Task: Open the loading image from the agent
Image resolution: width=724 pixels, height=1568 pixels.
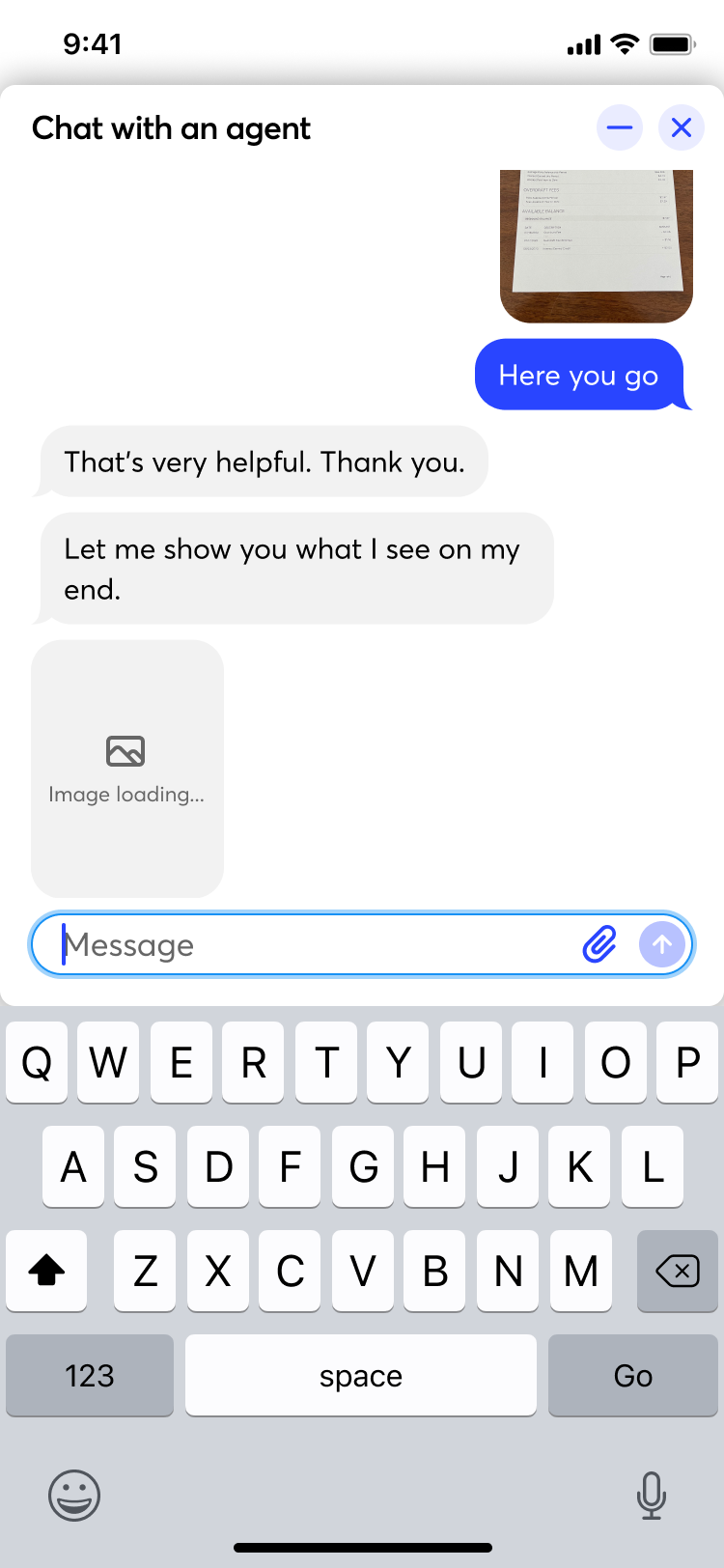Action: point(127,769)
